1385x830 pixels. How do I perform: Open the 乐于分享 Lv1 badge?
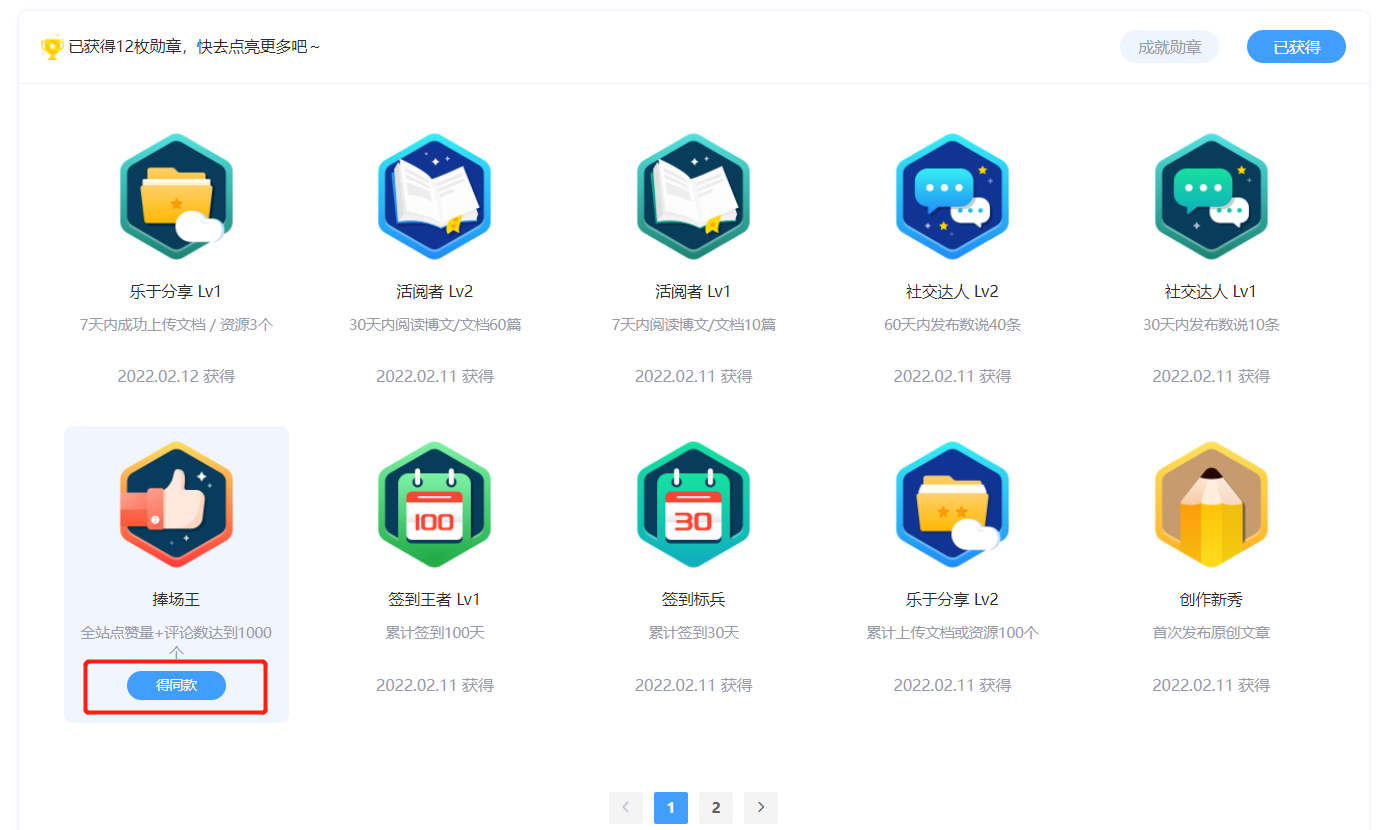(x=176, y=197)
